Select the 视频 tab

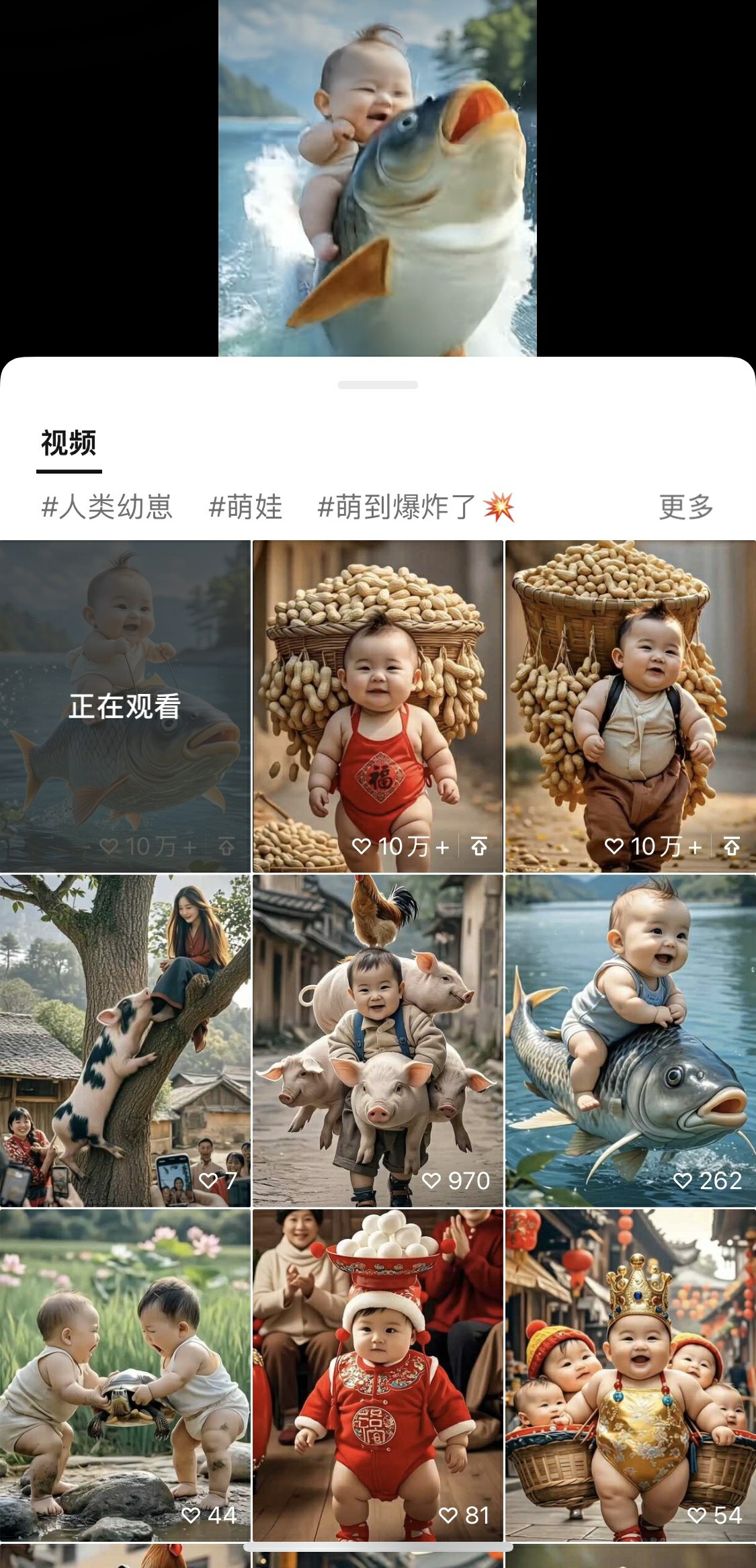click(x=69, y=443)
